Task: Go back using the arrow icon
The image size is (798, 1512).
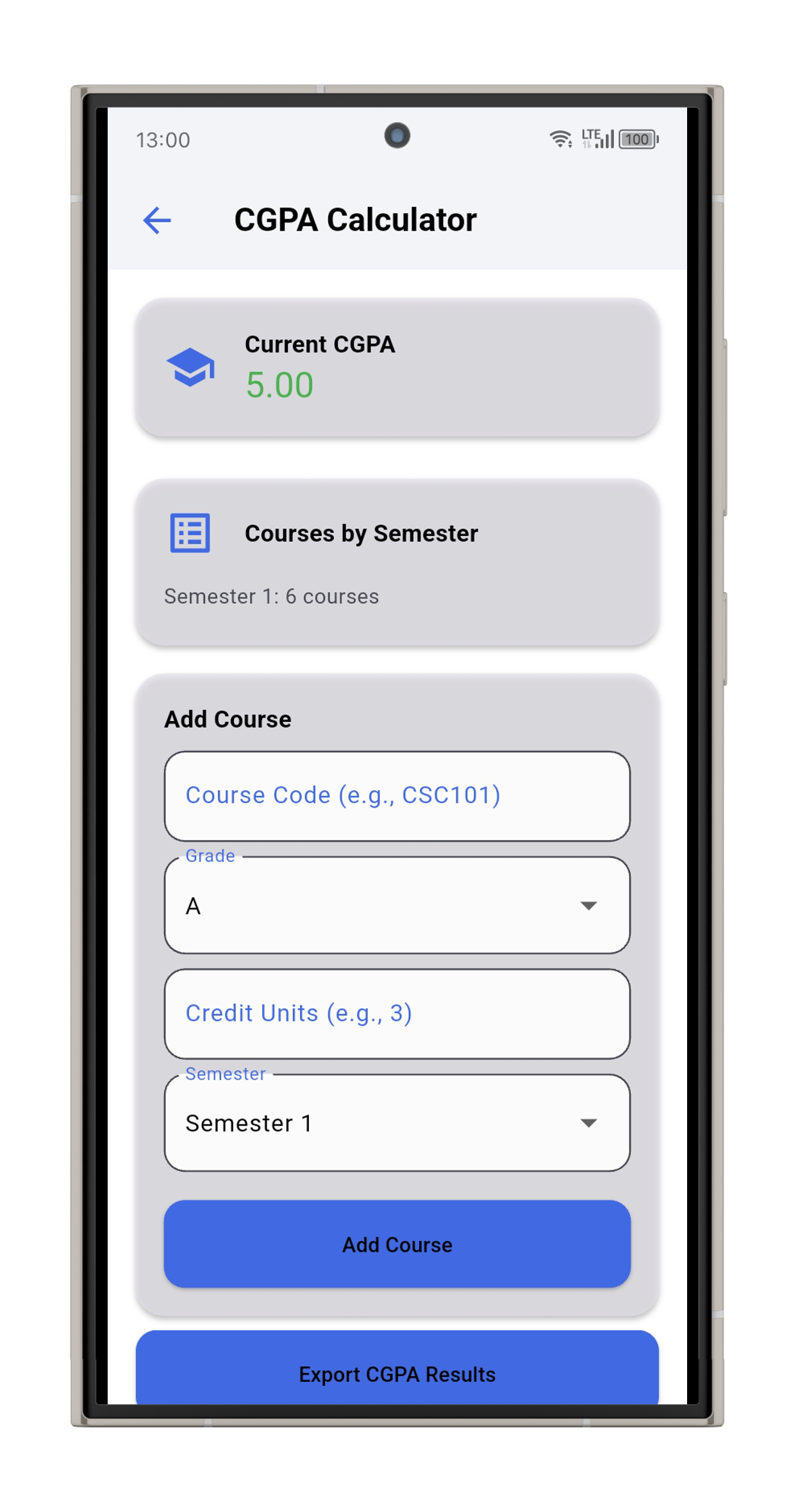Action: pos(157,220)
